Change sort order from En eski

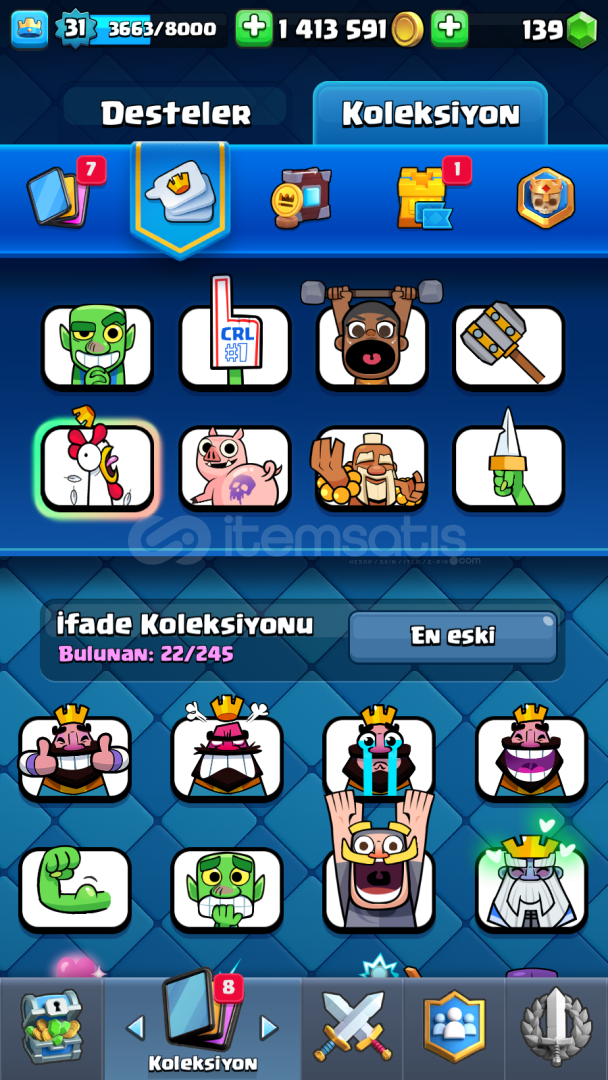pyautogui.click(x=452, y=636)
